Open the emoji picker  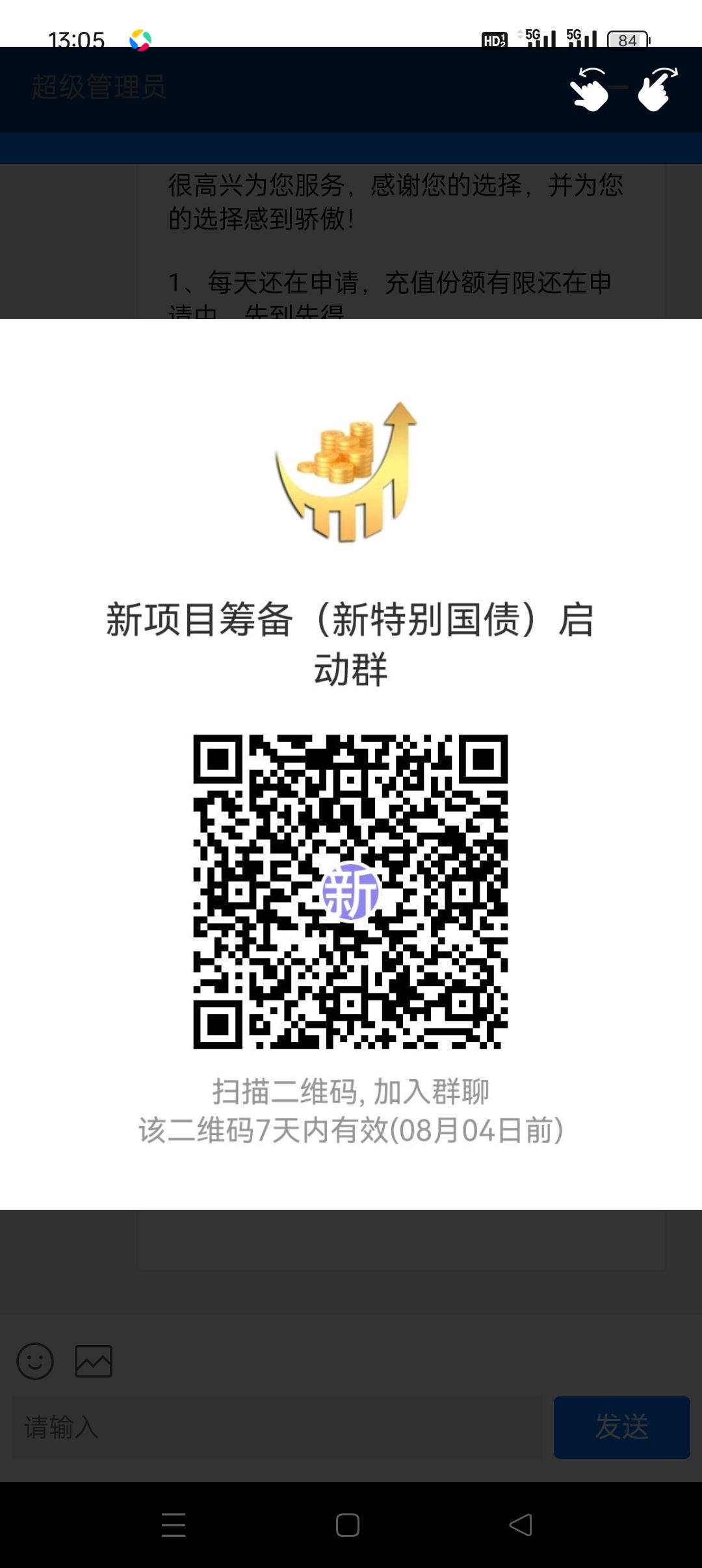pos(35,1361)
